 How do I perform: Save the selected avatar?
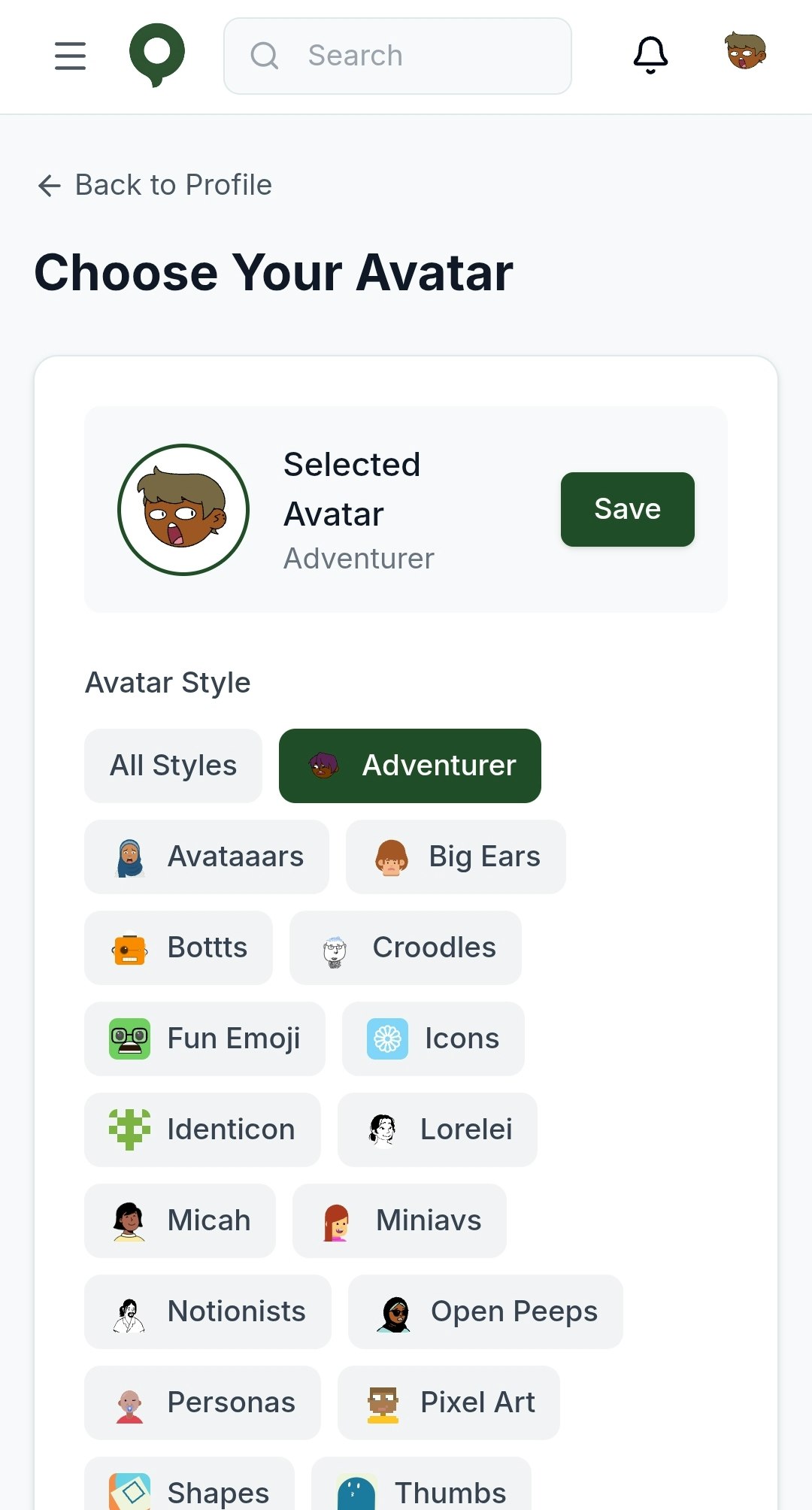pos(627,509)
